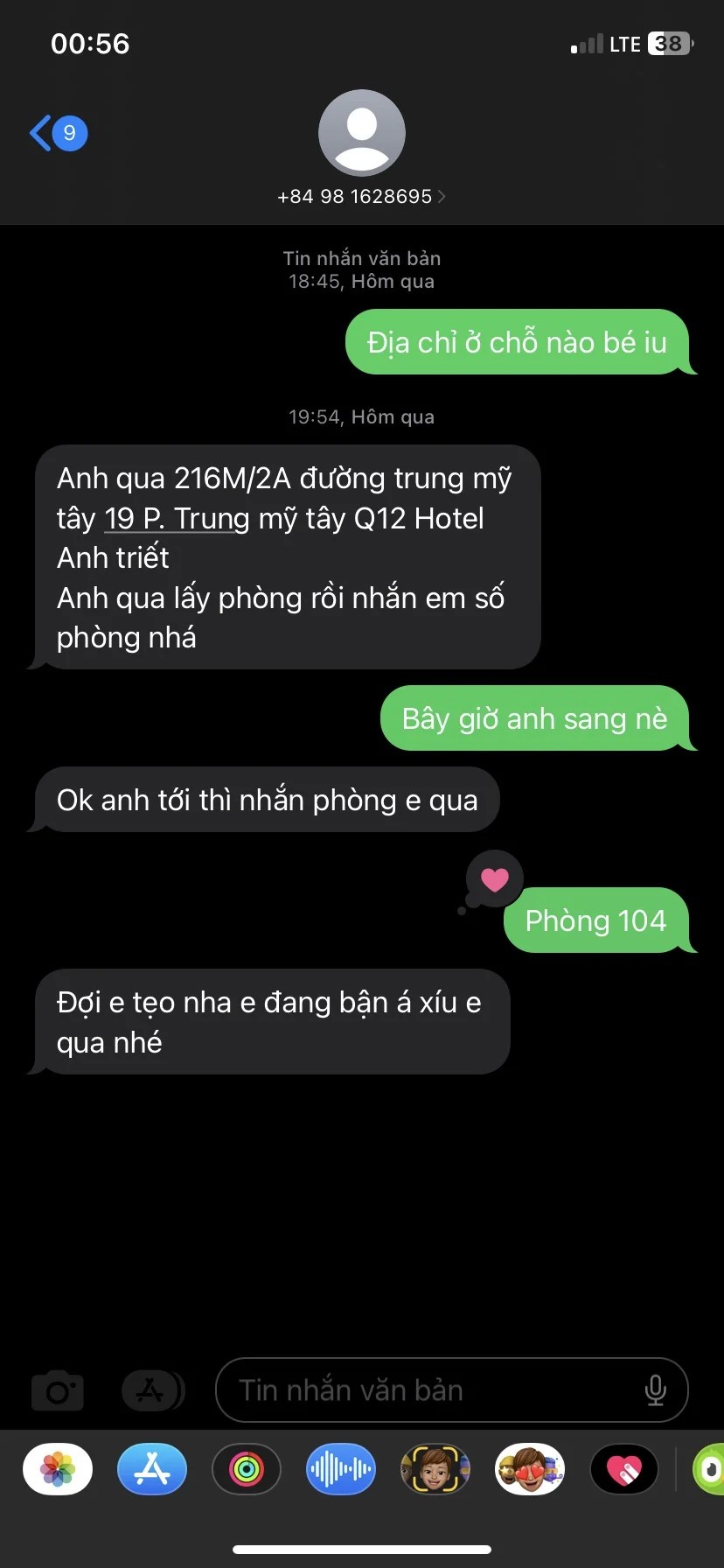Open contact details for +84 98 1628695
724x1568 pixels.
(361, 196)
